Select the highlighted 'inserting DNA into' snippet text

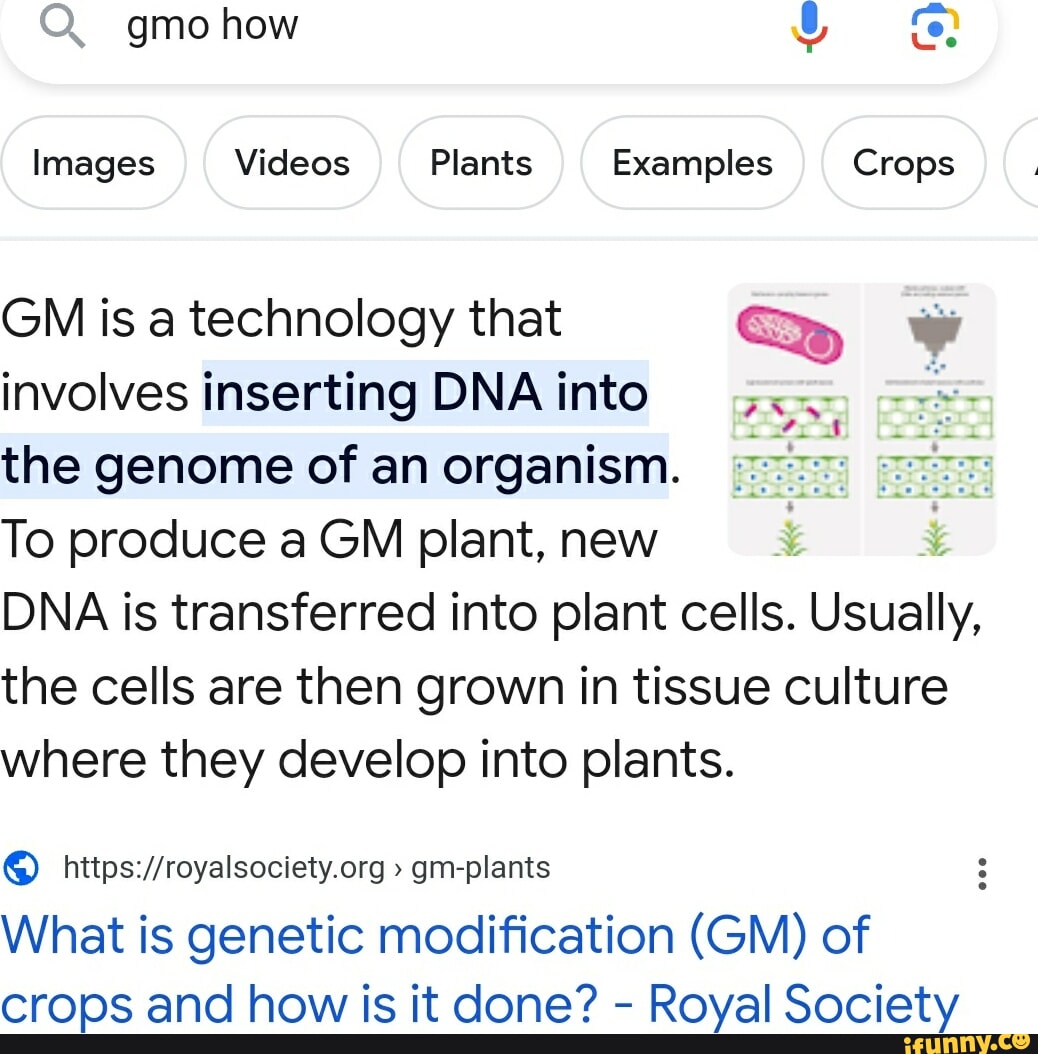pyautogui.click(x=423, y=392)
